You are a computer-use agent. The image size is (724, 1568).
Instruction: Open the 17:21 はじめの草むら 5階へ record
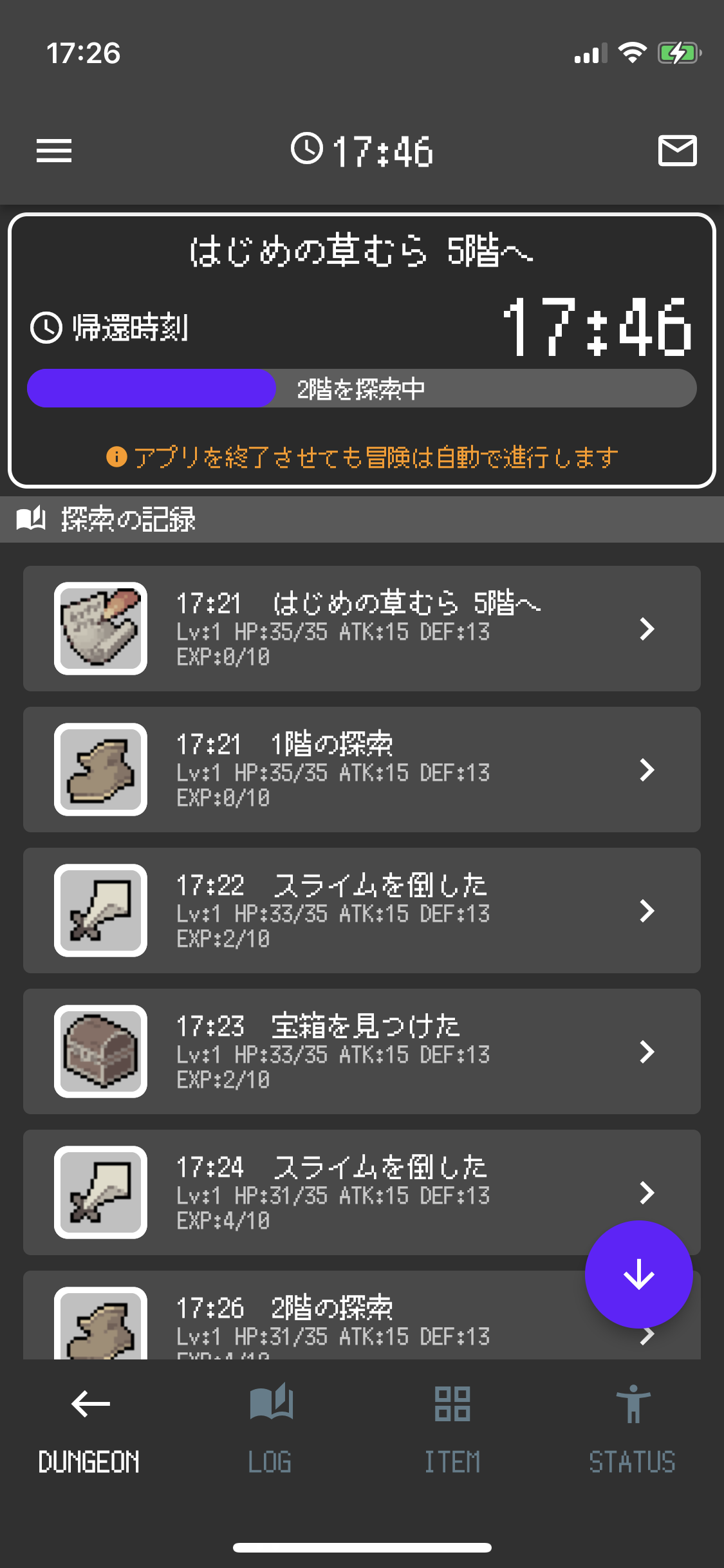pyautogui.click(x=362, y=628)
